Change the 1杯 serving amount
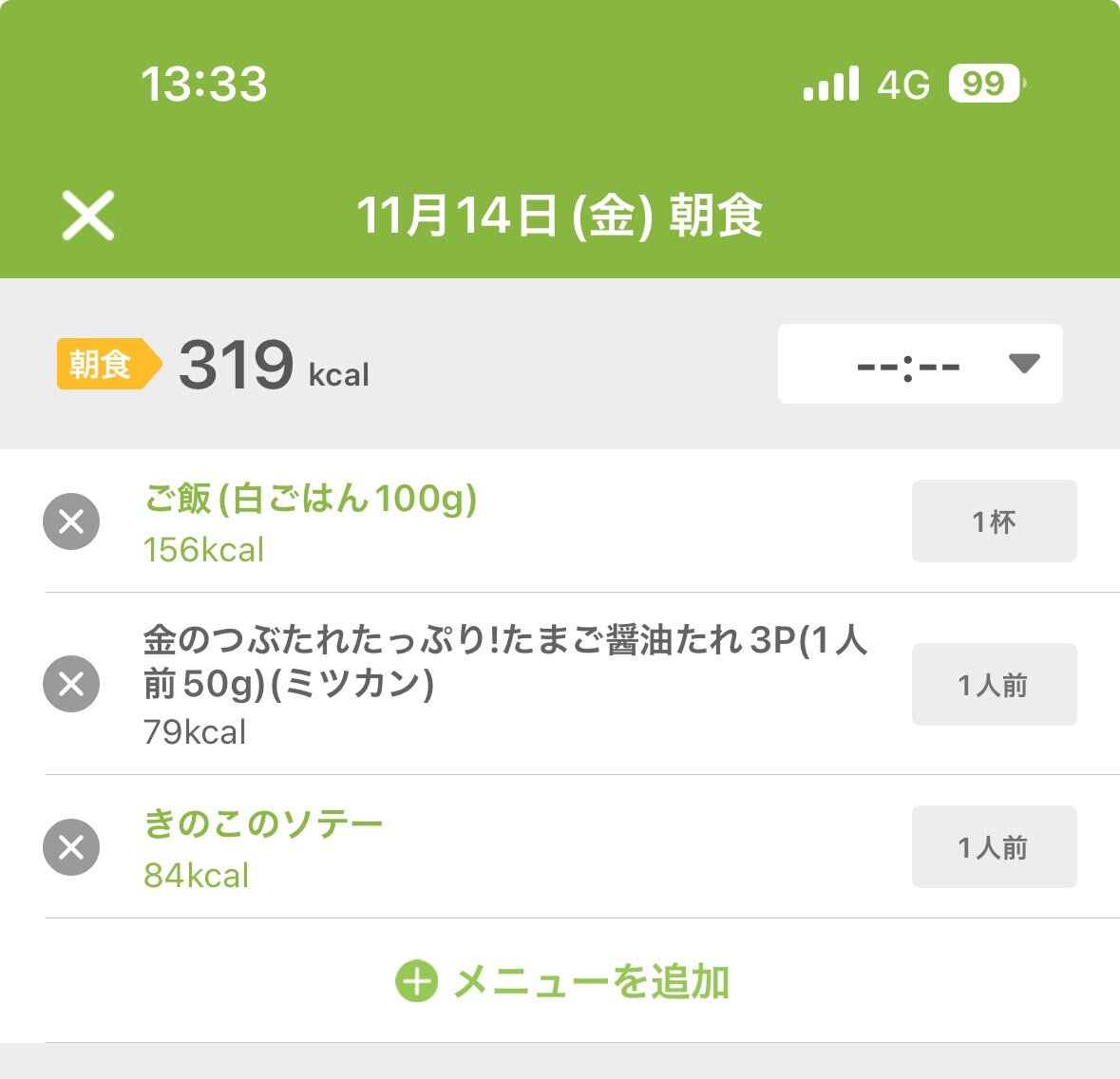The image size is (1120, 1079). point(994,521)
